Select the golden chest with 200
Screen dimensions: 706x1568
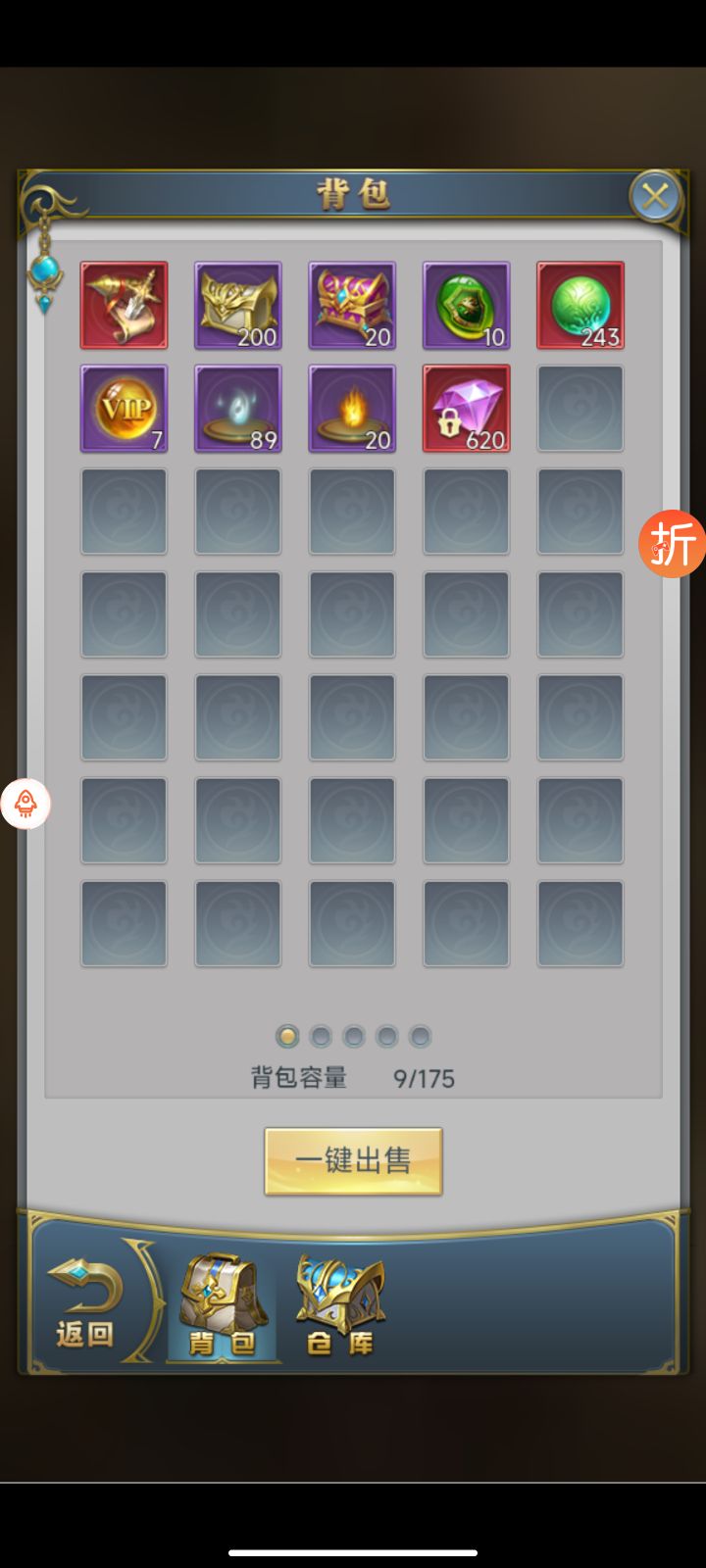point(238,305)
